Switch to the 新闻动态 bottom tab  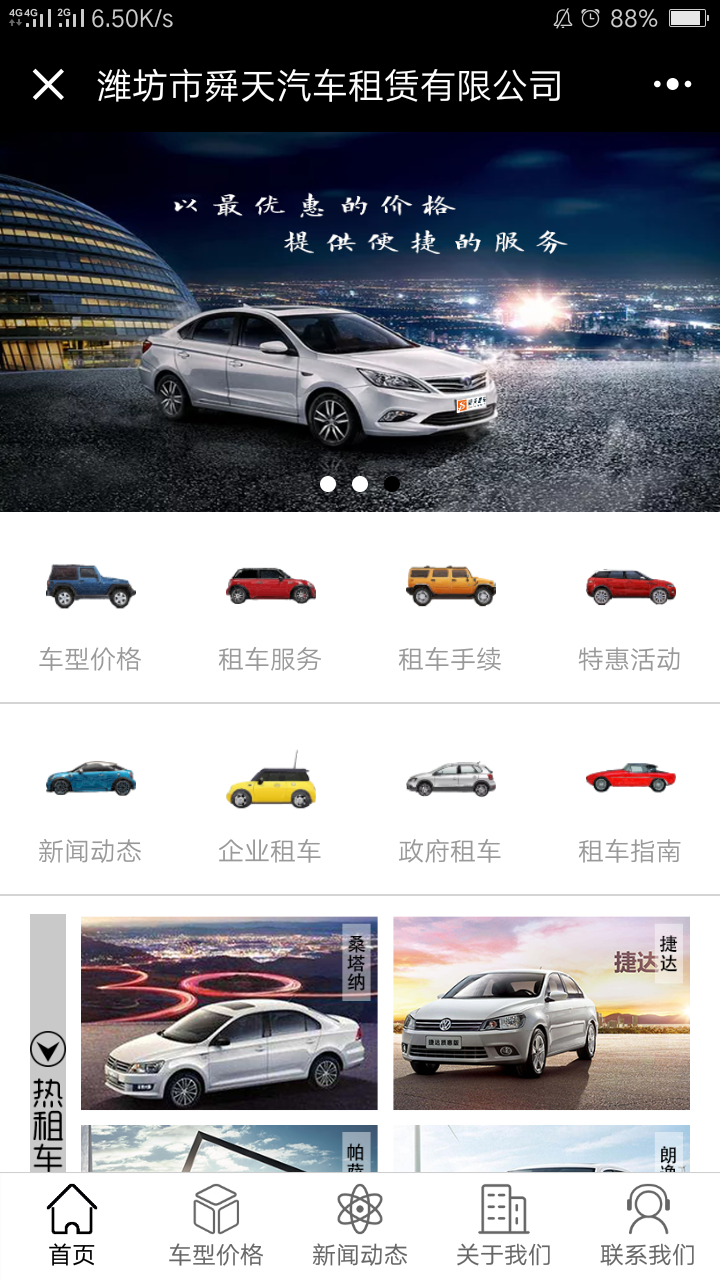[360, 1226]
